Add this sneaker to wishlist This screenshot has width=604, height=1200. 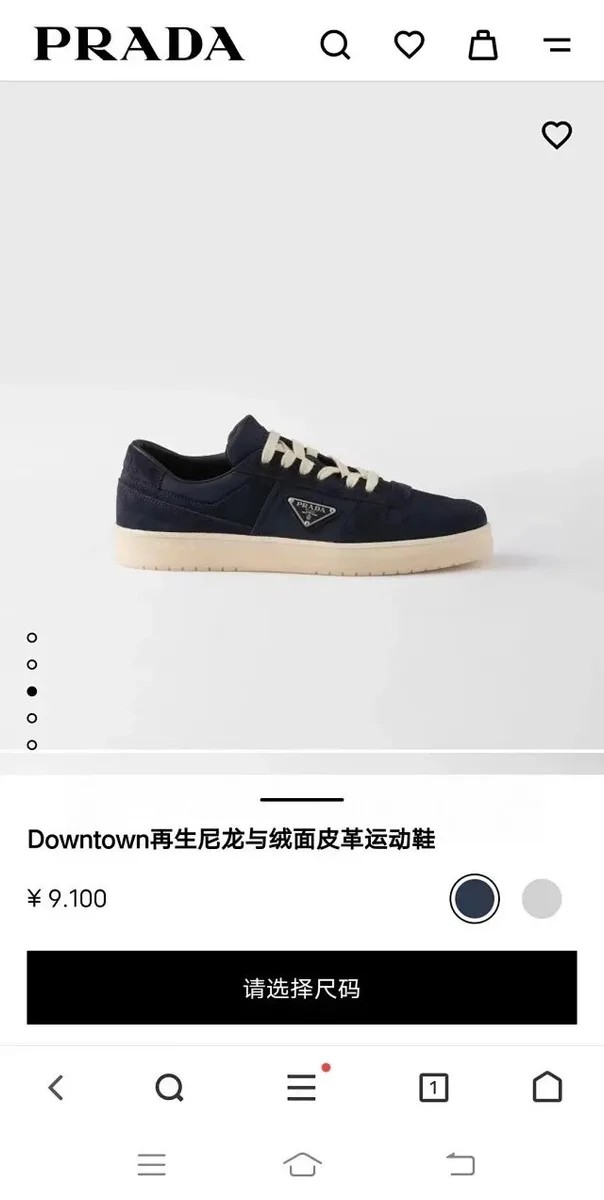pyautogui.click(x=557, y=135)
